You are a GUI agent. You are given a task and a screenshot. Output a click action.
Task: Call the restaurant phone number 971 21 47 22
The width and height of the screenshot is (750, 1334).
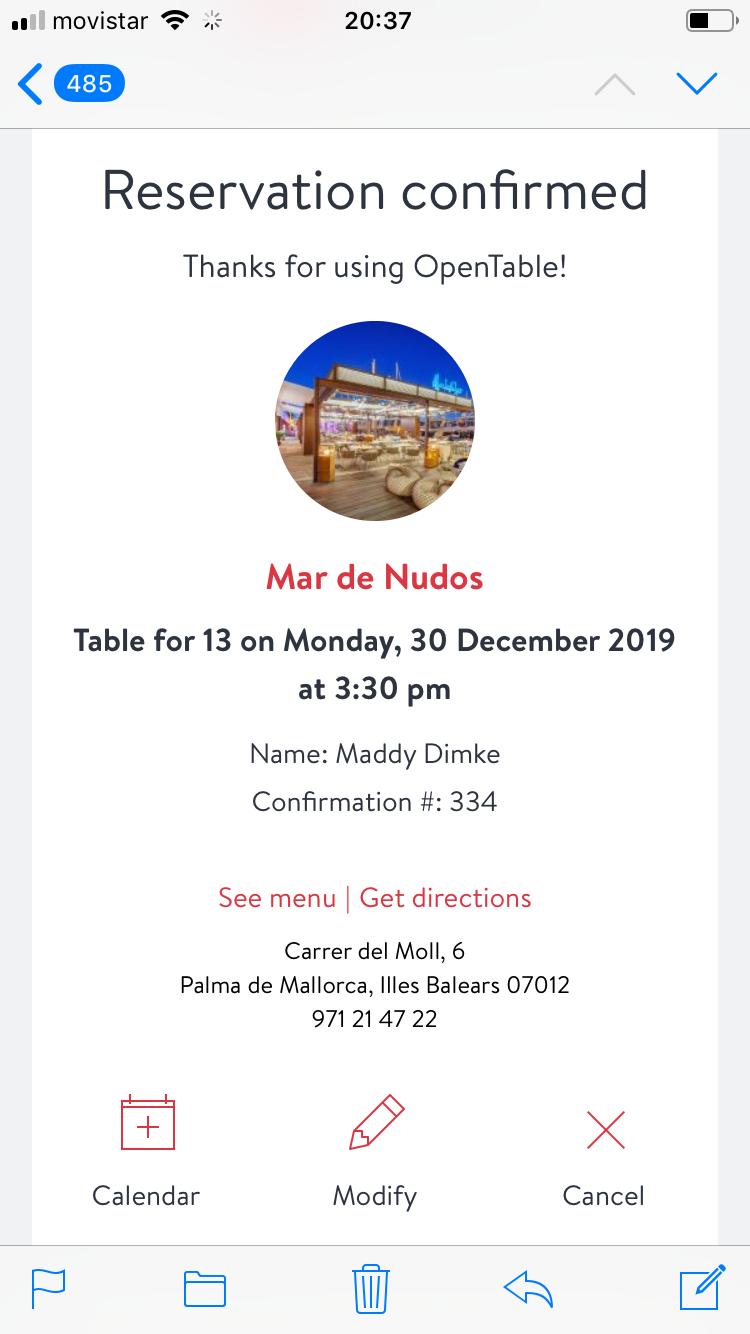click(375, 1020)
